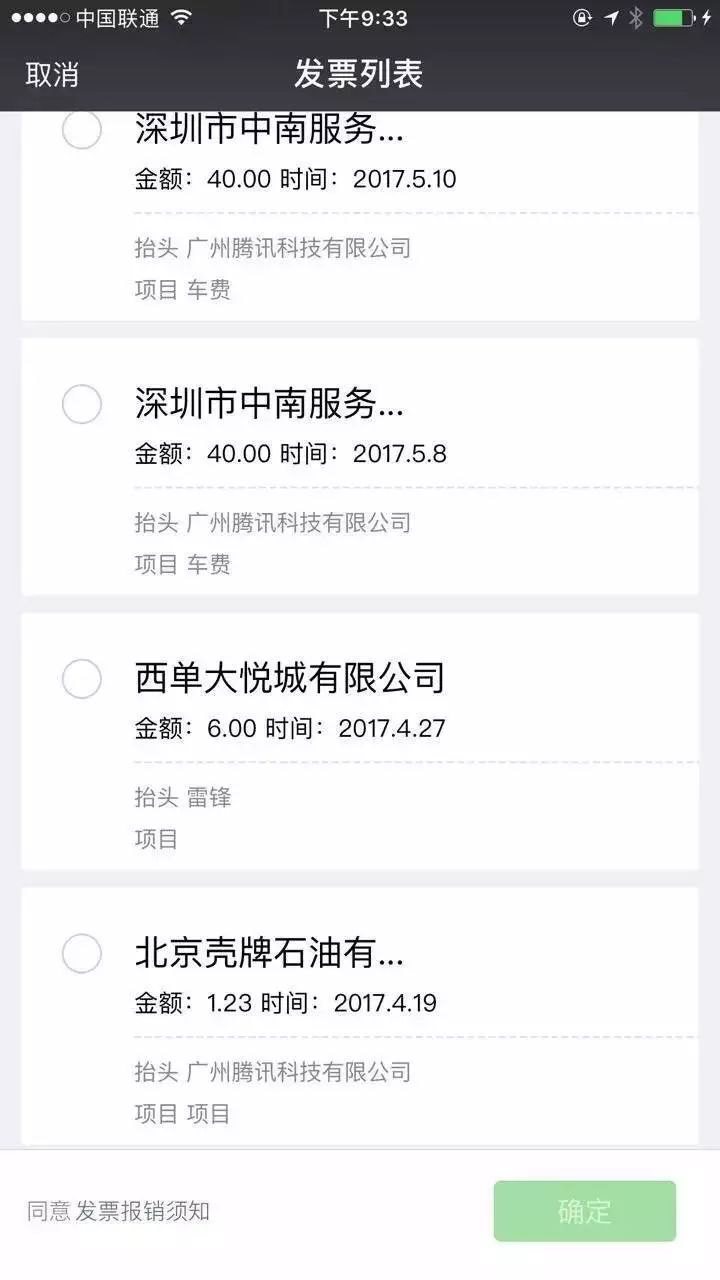Viewport: 720px width, 1280px height.
Task: Select the 北京壳牌石油 invoice
Action: pos(82,954)
